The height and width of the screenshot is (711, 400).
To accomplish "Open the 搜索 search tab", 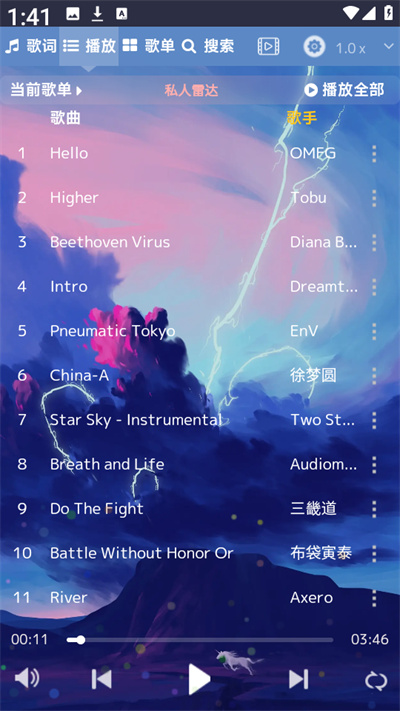I will 208,46.
